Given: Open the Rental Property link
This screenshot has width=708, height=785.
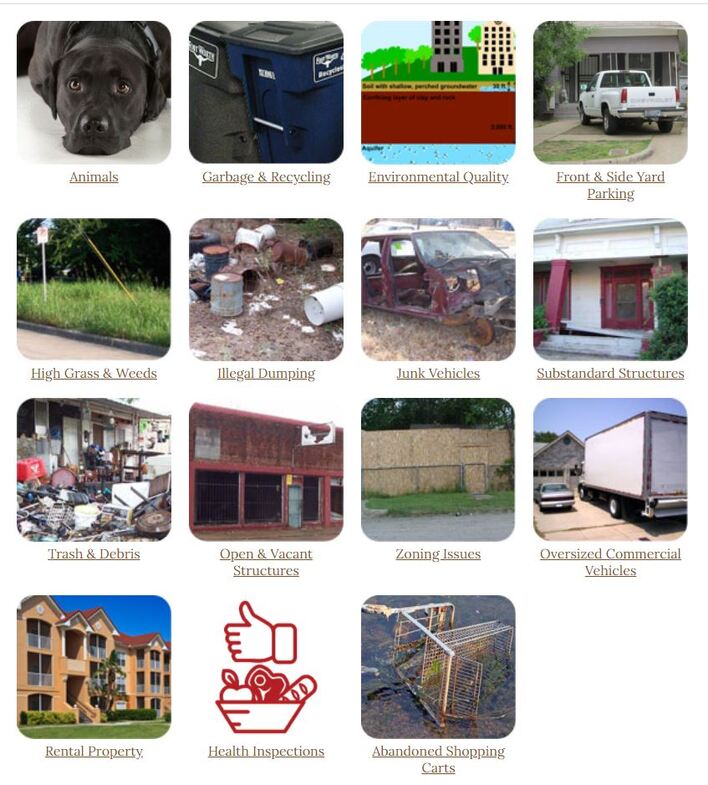Looking at the screenshot, I should (94, 751).
